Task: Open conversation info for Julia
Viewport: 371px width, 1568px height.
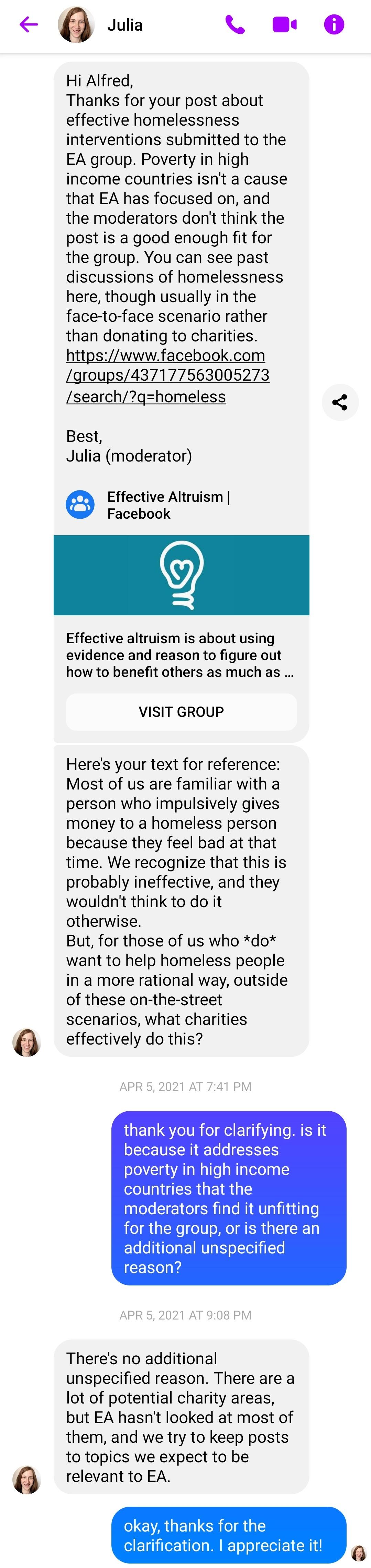Action: point(334,25)
